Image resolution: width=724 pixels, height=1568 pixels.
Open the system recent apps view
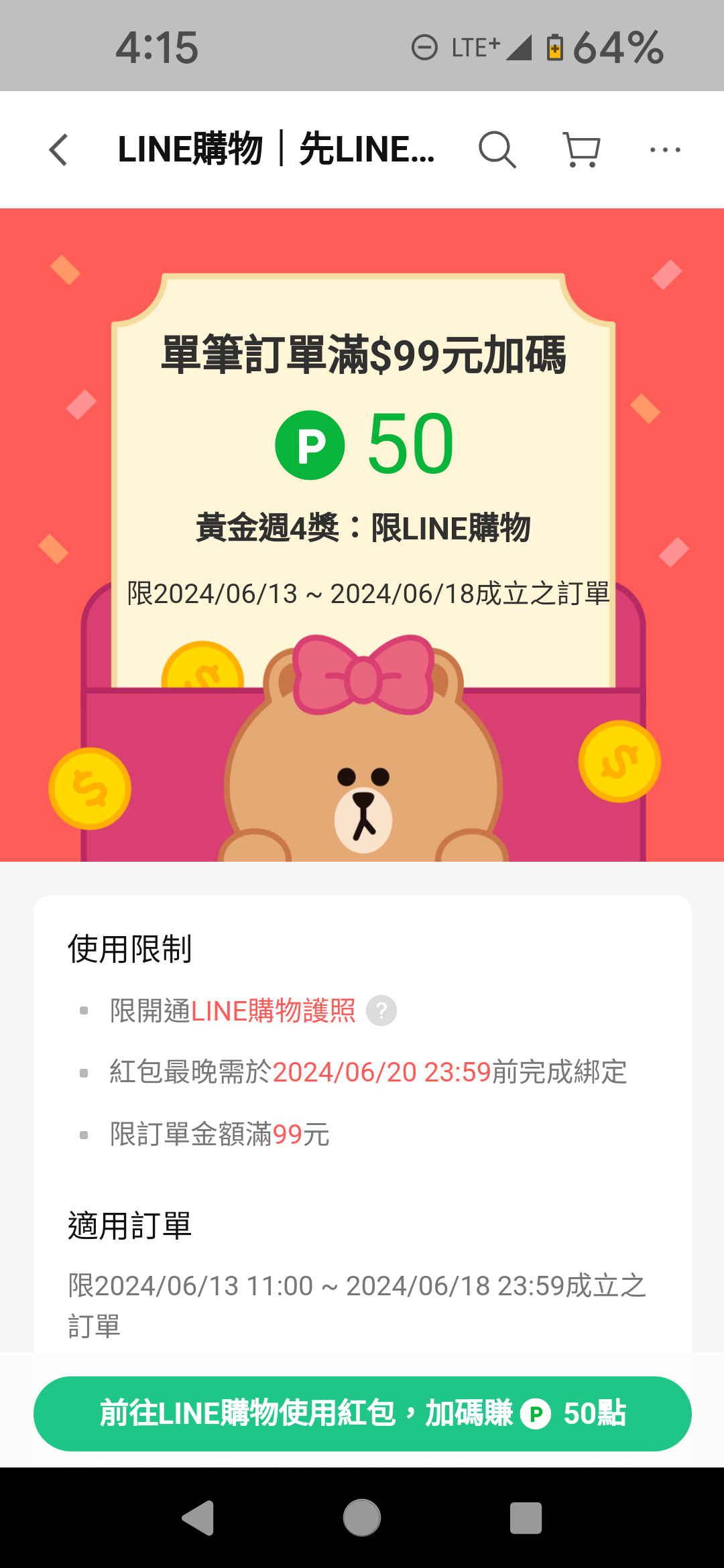pos(526,1518)
